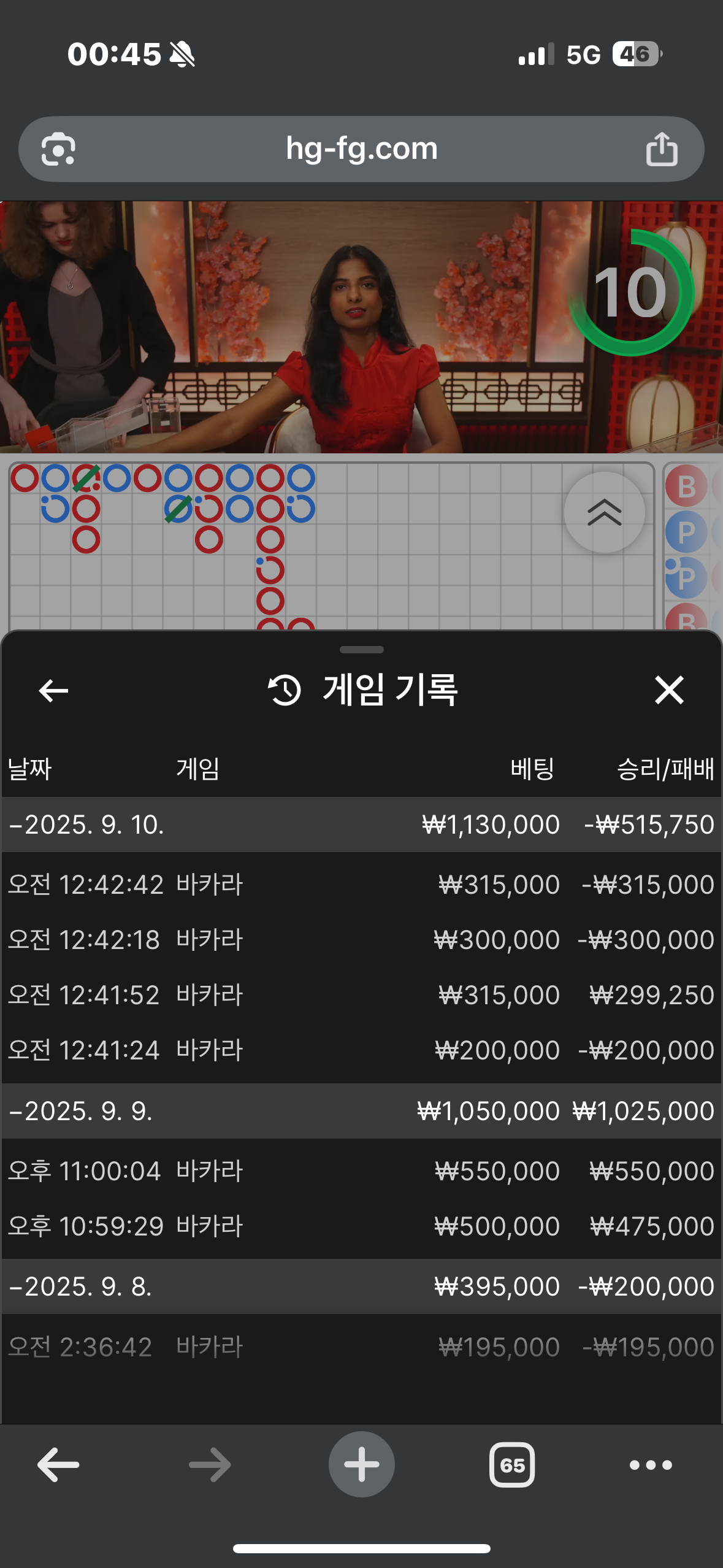
Task: Collapse the 2025. 9. 8. date group
Action: tap(80, 1286)
